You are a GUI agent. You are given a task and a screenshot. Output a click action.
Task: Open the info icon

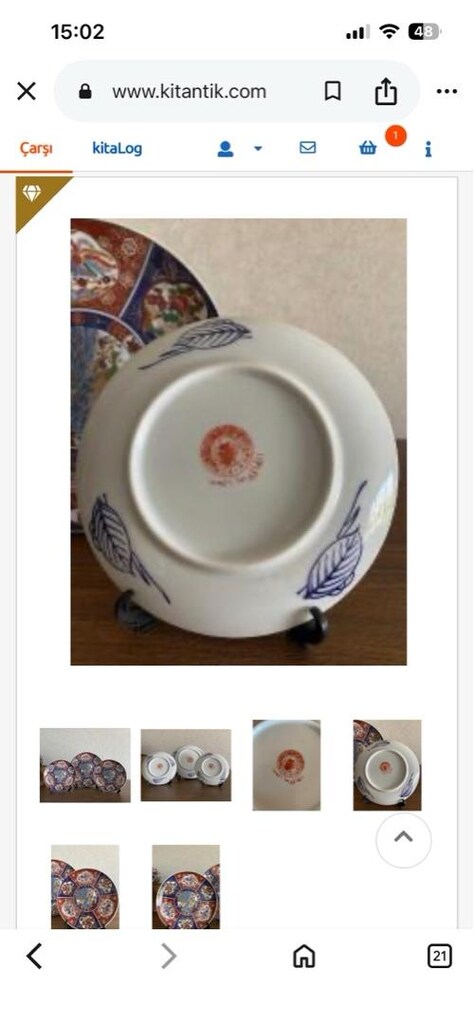428,149
